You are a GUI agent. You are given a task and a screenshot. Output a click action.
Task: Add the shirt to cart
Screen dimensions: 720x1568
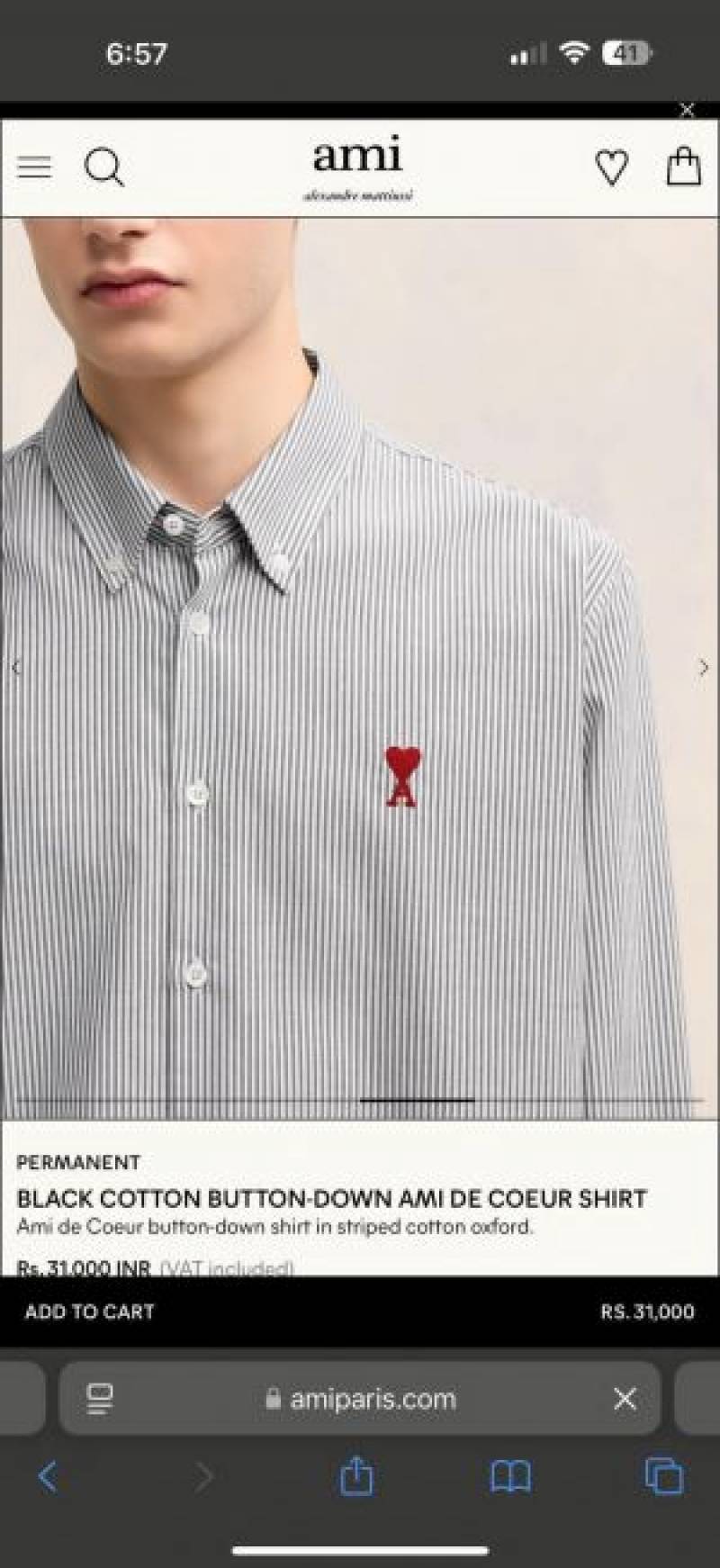pyautogui.click(x=90, y=1311)
